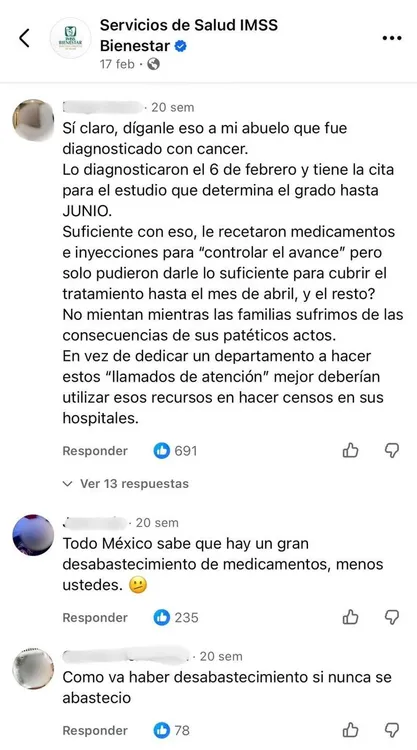Open the three-dot overflow menu

coord(392,38)
